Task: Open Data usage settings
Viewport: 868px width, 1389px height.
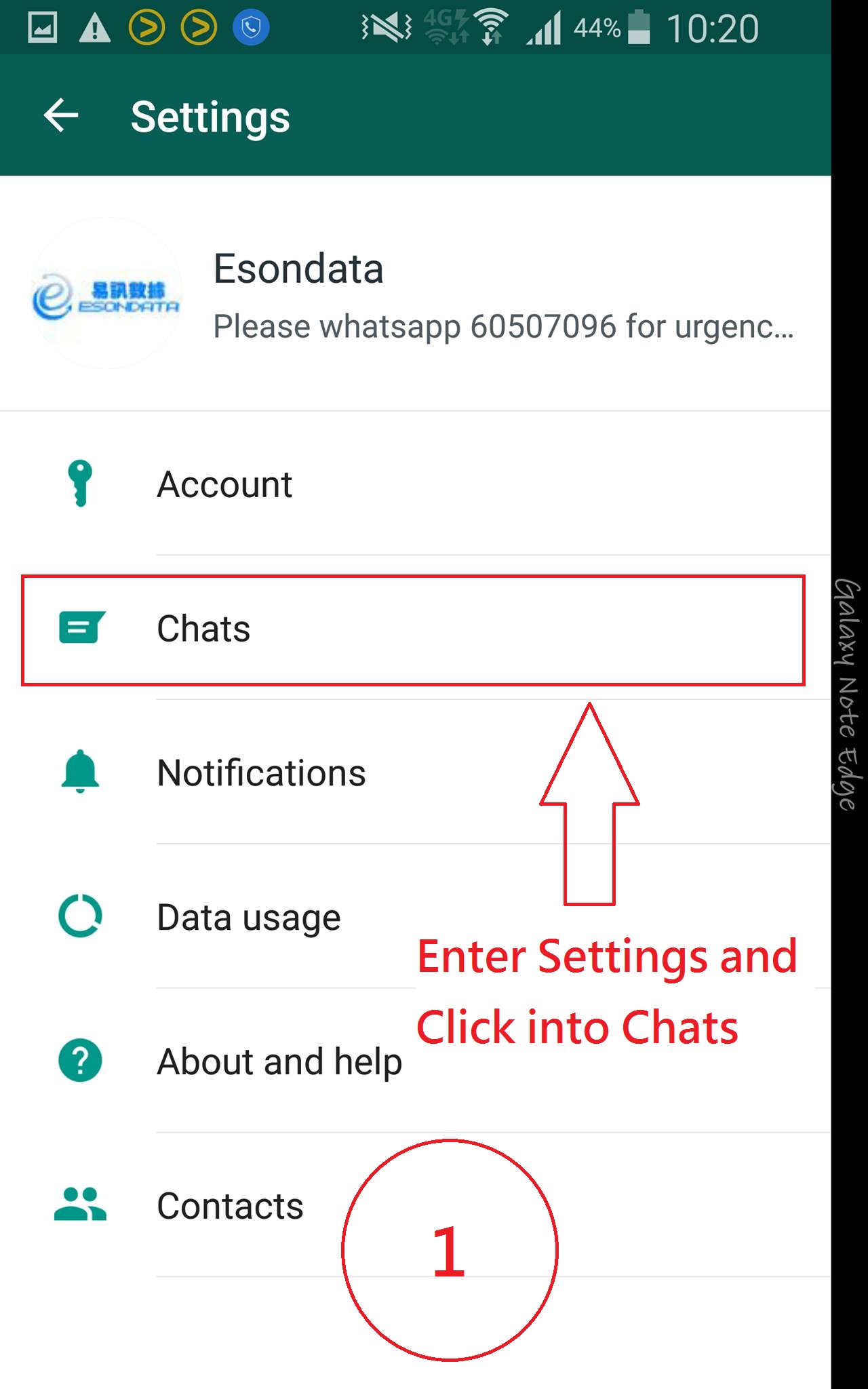Action: [248, 918]
